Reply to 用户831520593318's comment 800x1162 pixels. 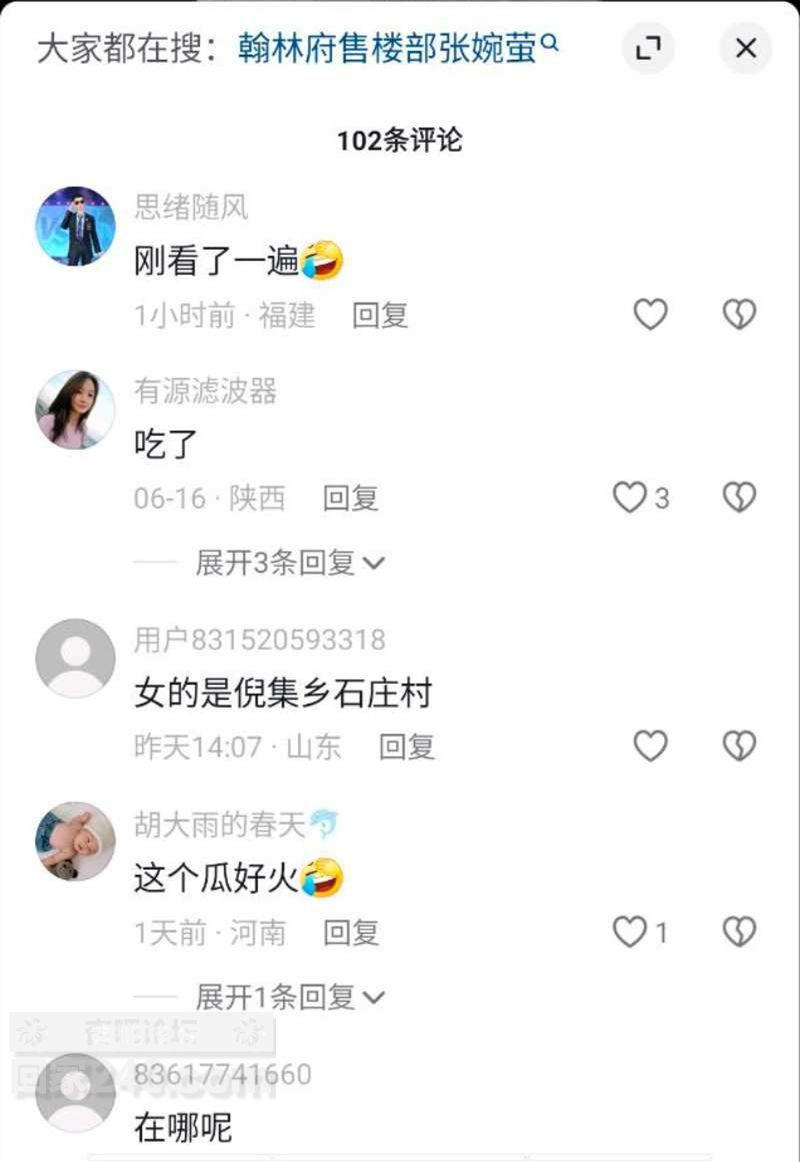click(406, 746)
